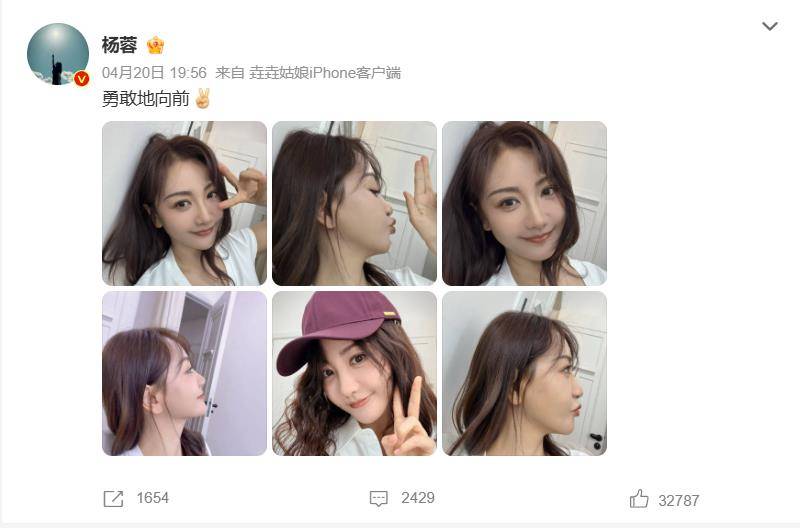Screen dimensions: 800x528
Task: View the side profile photo by purple wall
Action: (x=184, y=373)
